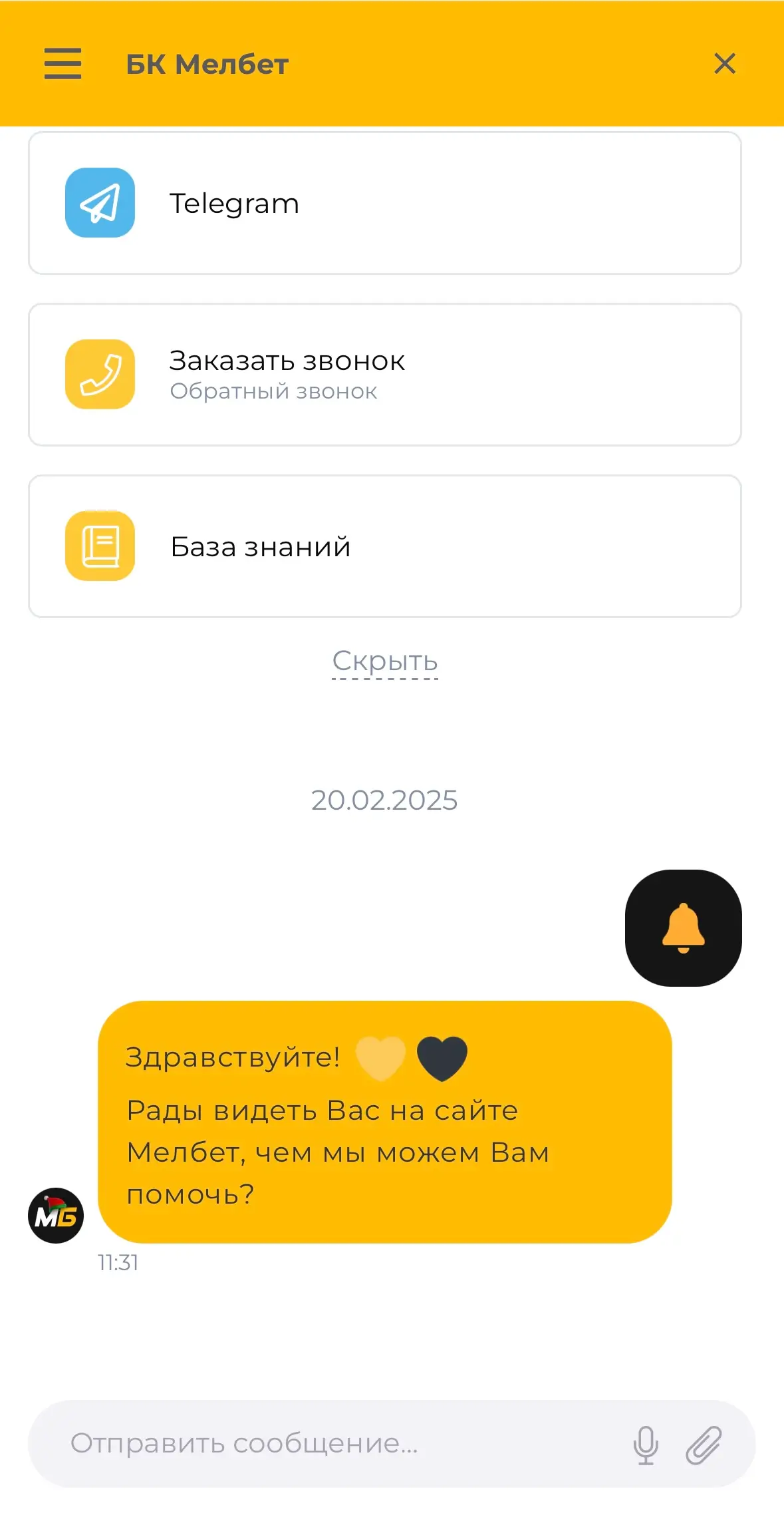The width and height of the screenshot is (784, 1537).
Task: Collapse the options with Скрыть
Action: tap(384, 660)
